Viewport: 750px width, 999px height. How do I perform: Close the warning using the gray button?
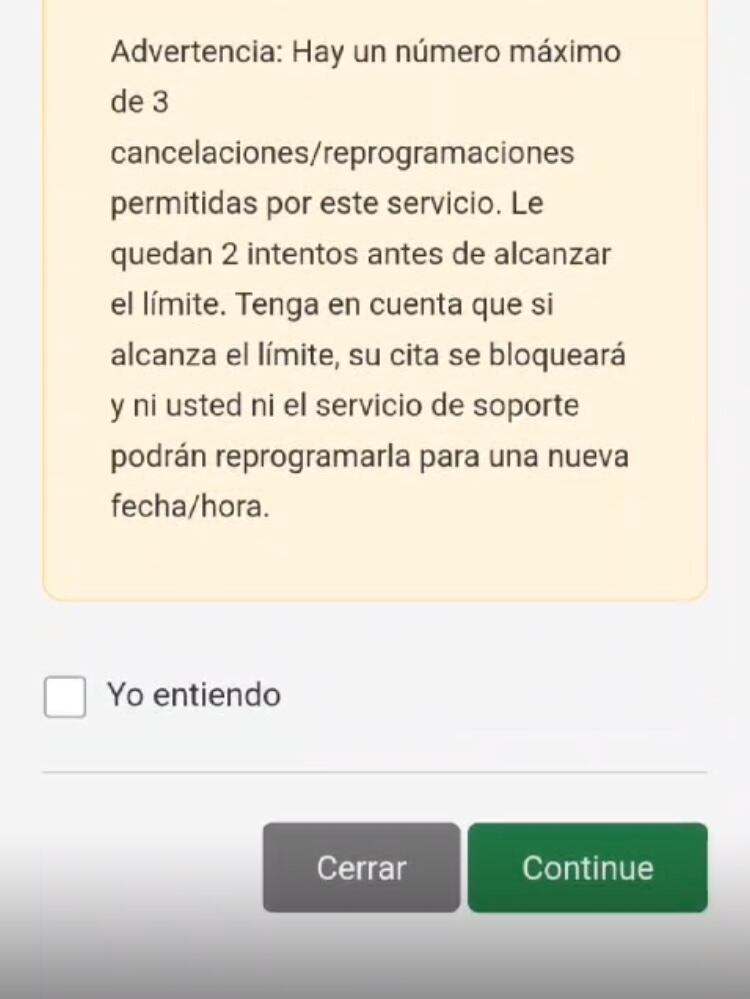tap(361, 868)
